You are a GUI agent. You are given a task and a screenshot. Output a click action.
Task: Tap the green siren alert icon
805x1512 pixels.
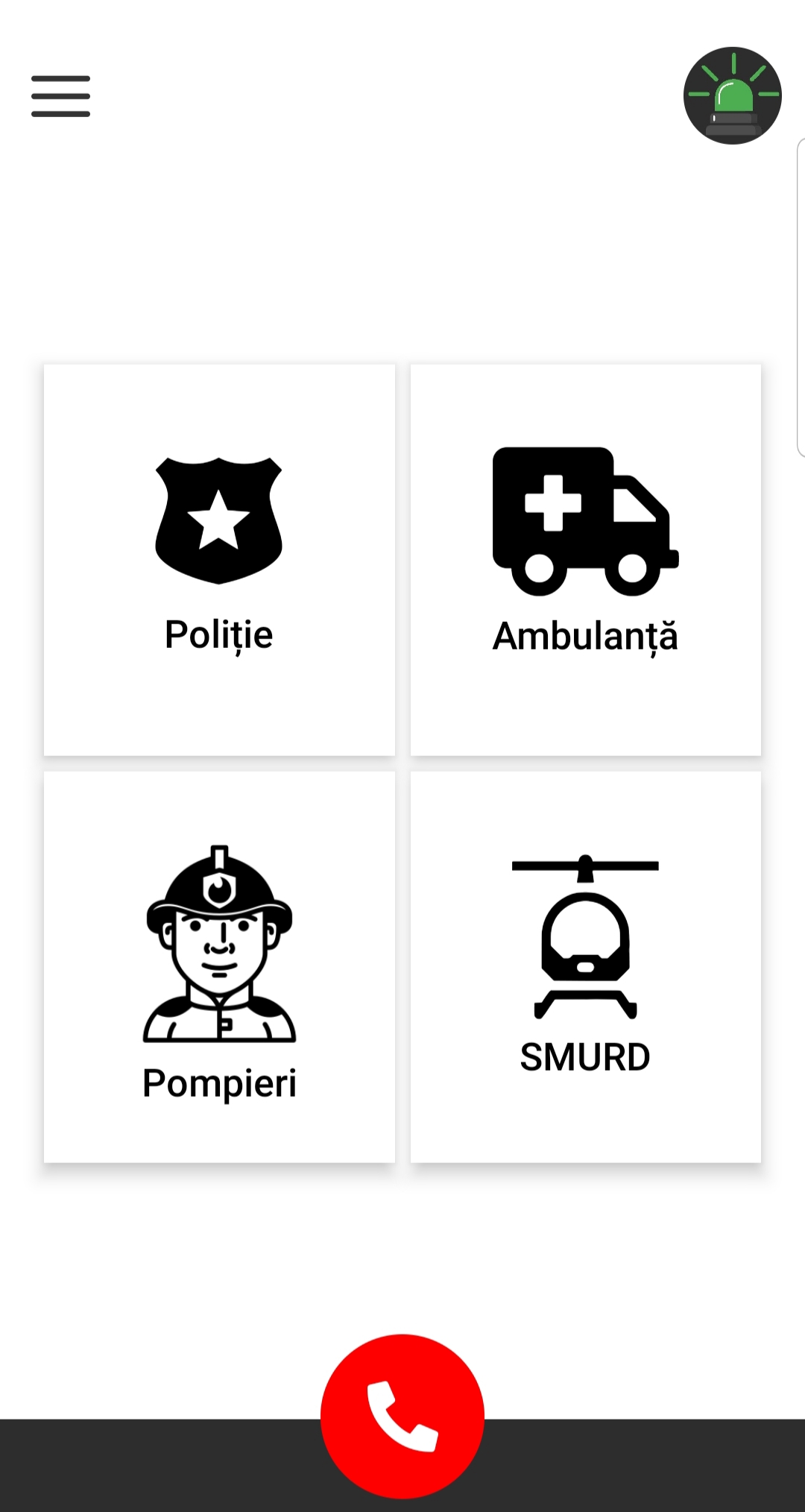pos(732,95)
